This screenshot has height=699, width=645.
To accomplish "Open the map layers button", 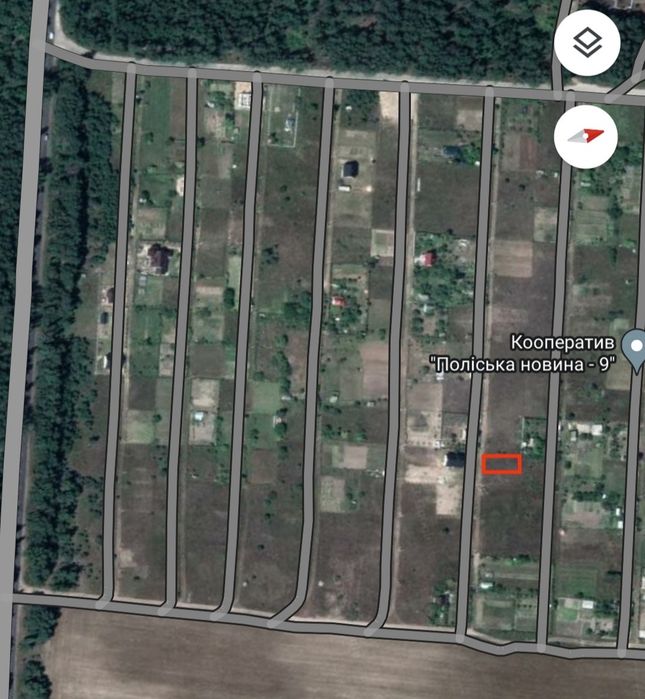I will (x=587, y=42).
